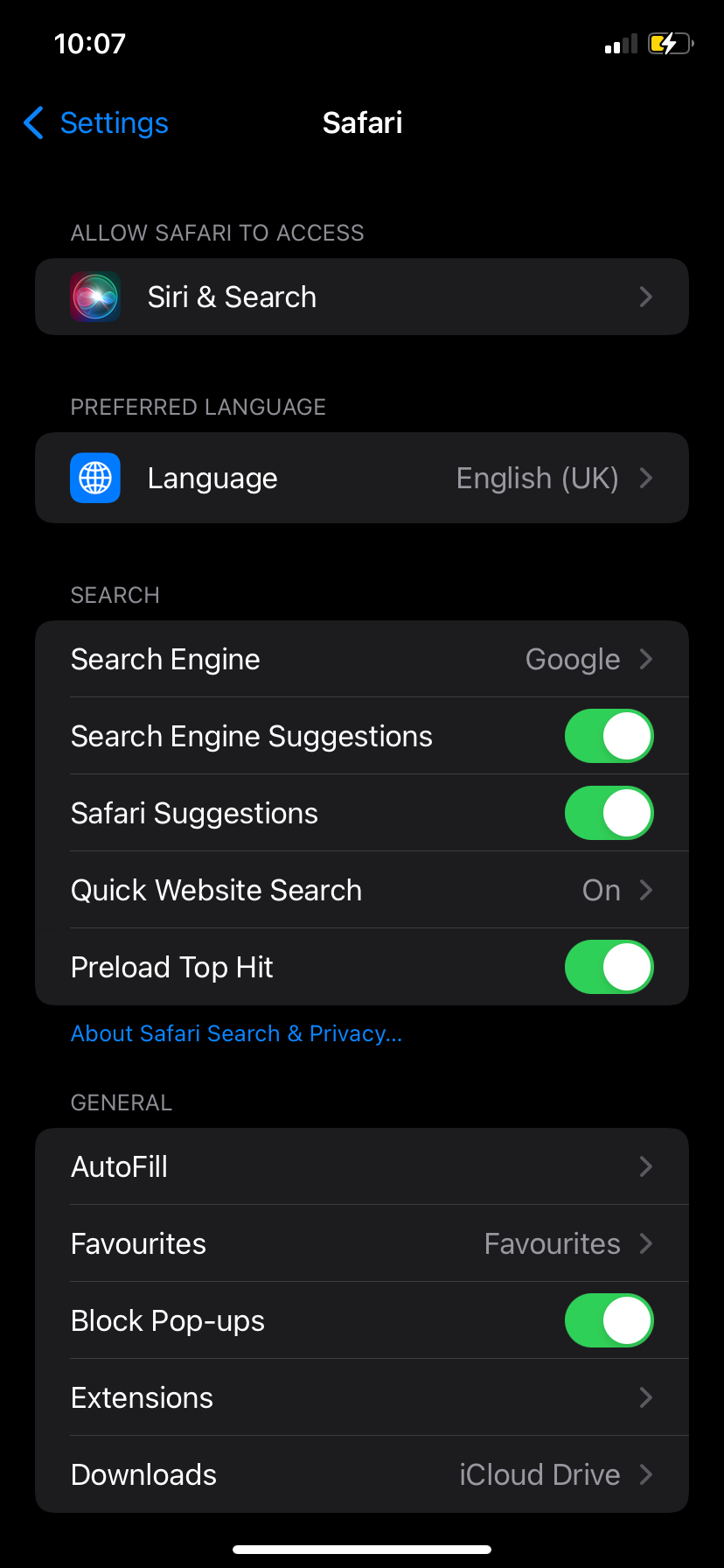Click the chevron next to AutoFill
This screenshot has height=1568, width=724.
pyautogui.click(x=645, y=1165)
